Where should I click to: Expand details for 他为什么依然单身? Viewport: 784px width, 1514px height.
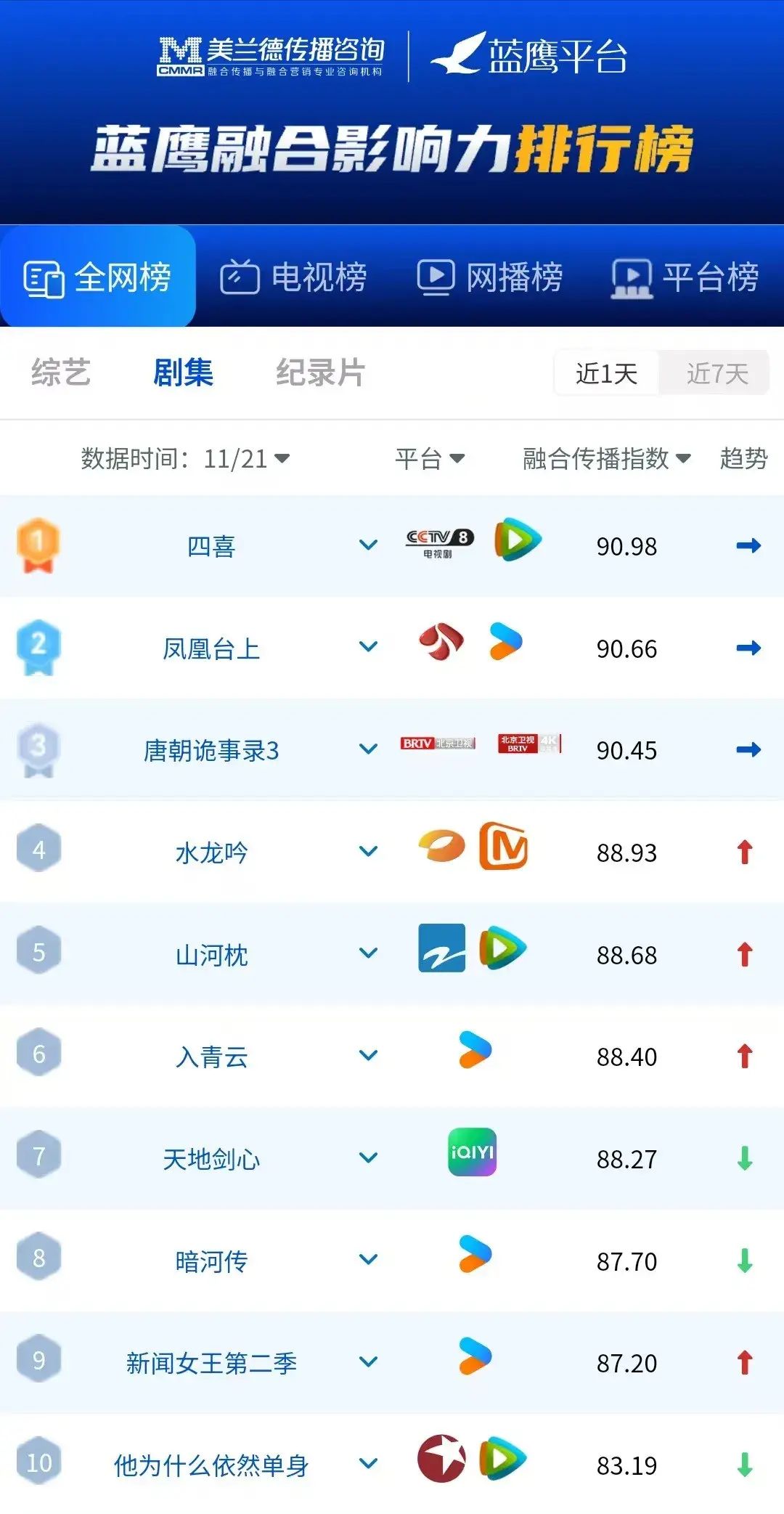[x=369, y=1465]
